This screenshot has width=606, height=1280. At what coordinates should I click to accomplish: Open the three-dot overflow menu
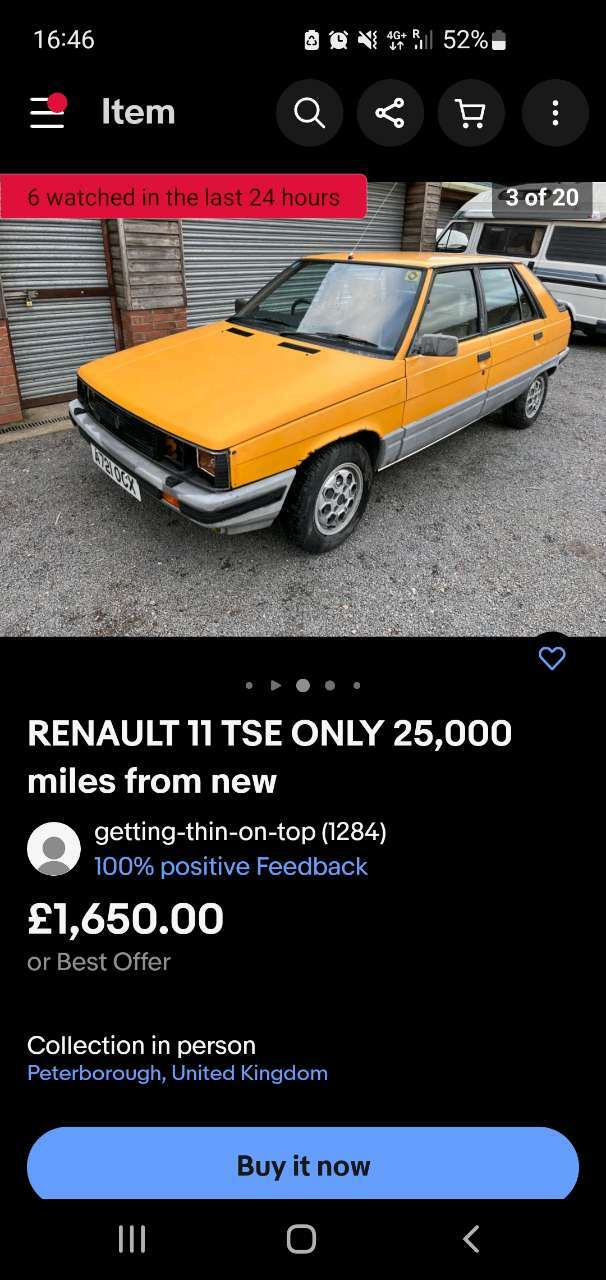click(555, 113)
